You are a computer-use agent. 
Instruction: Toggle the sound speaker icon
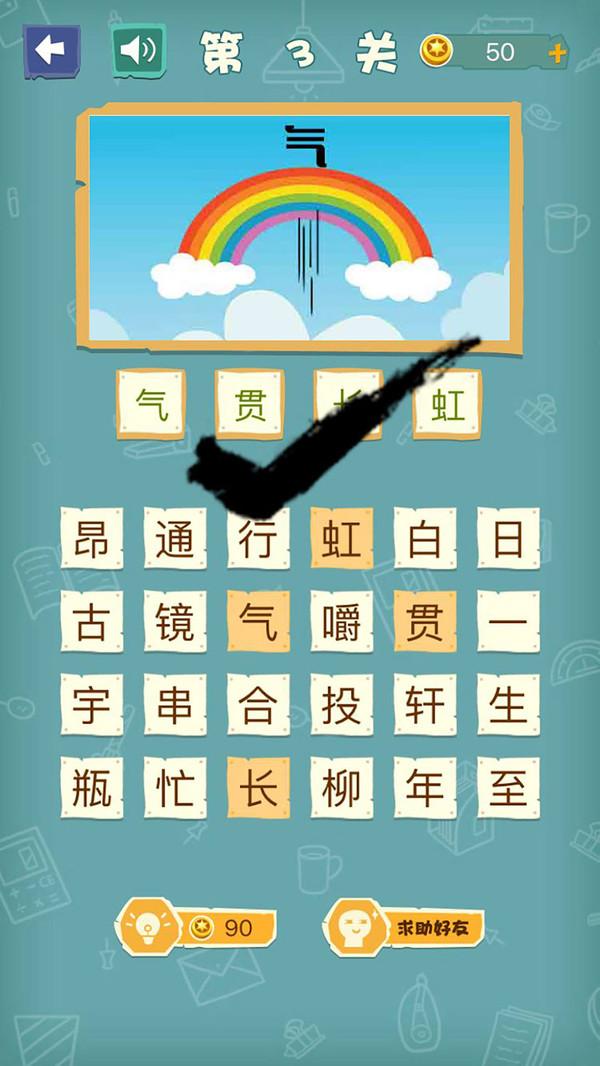139,51
